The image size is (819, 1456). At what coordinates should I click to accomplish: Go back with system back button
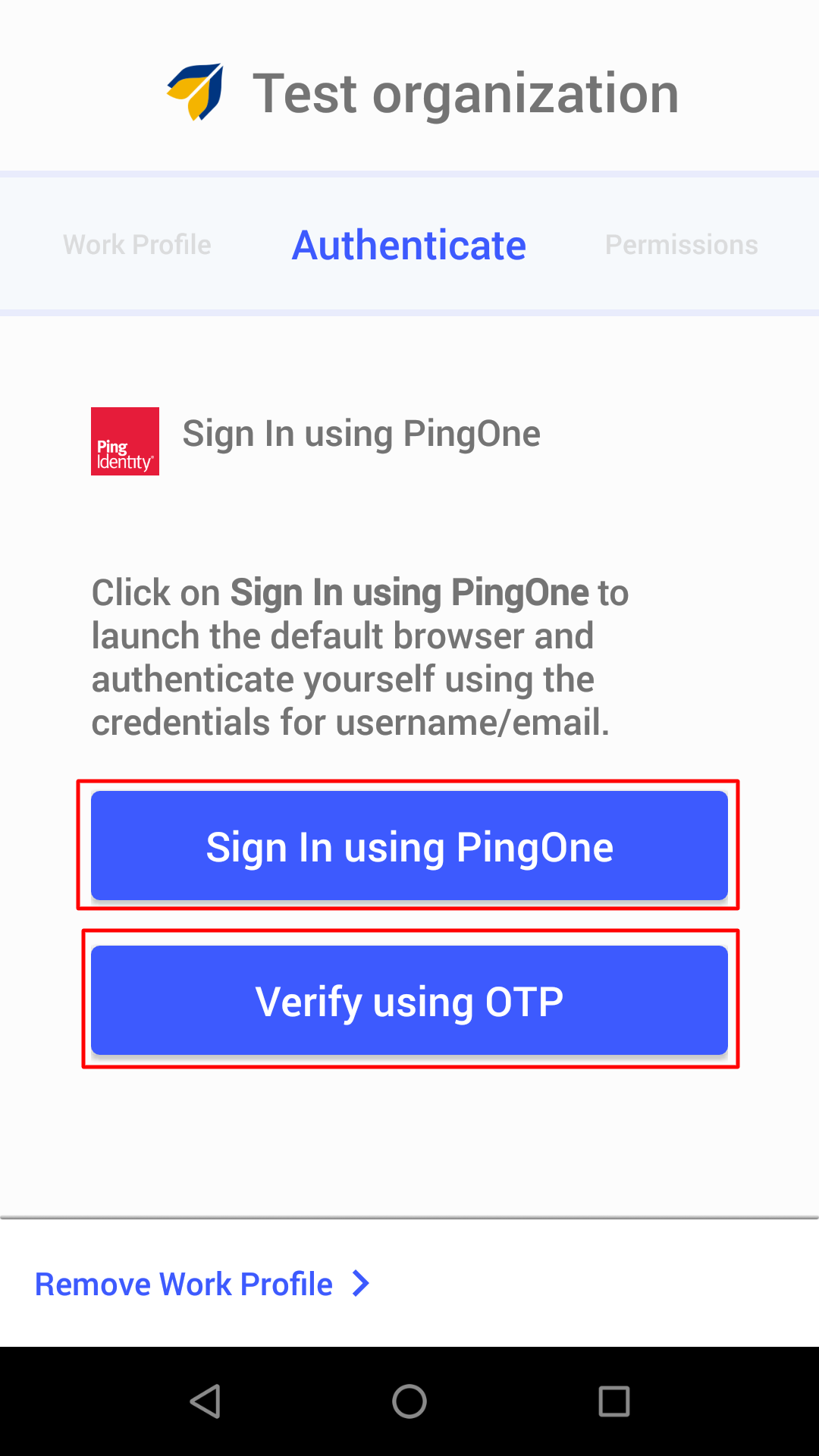tap(205, 1401)
